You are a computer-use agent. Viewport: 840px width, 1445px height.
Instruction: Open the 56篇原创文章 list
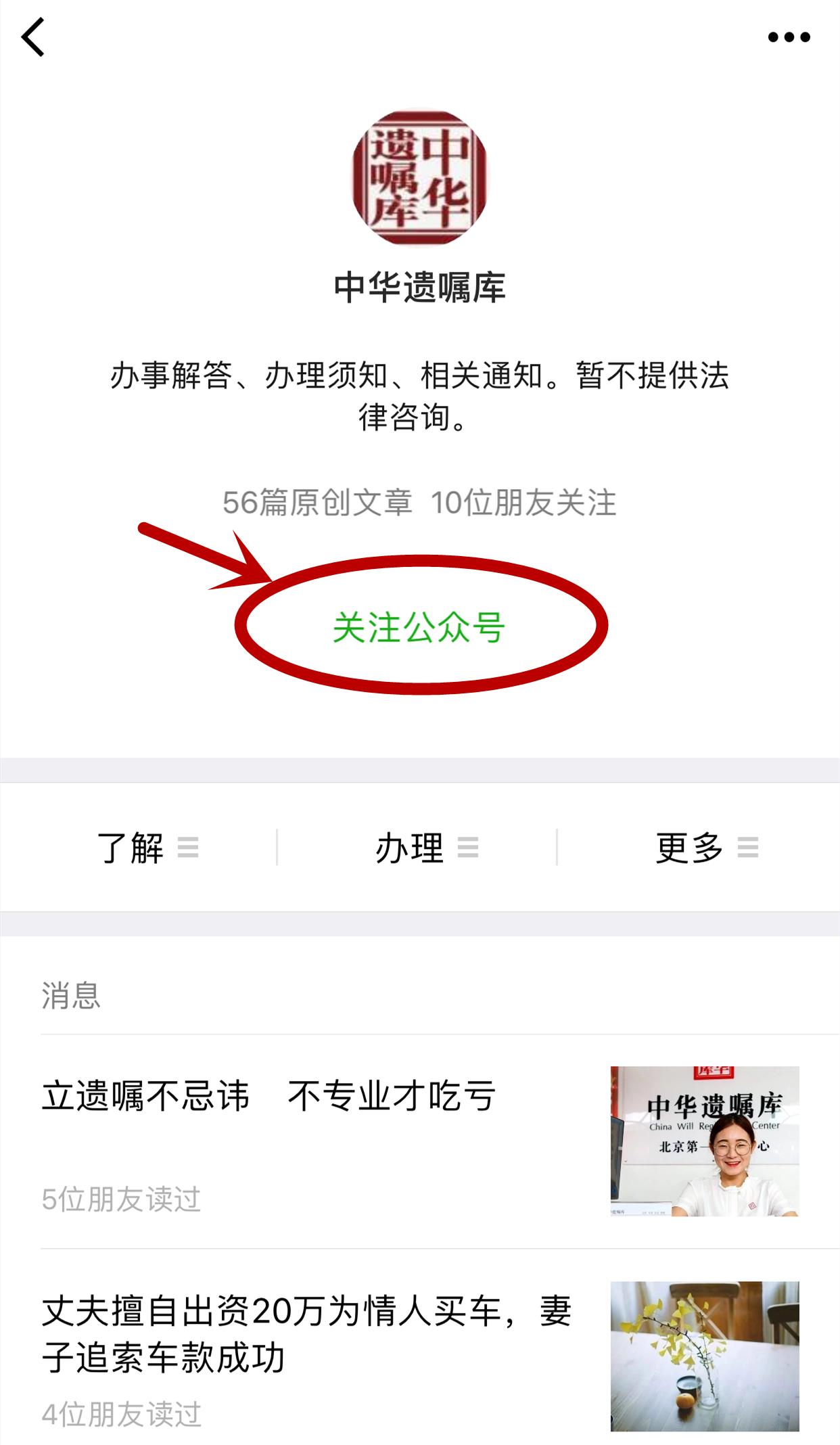317,503
